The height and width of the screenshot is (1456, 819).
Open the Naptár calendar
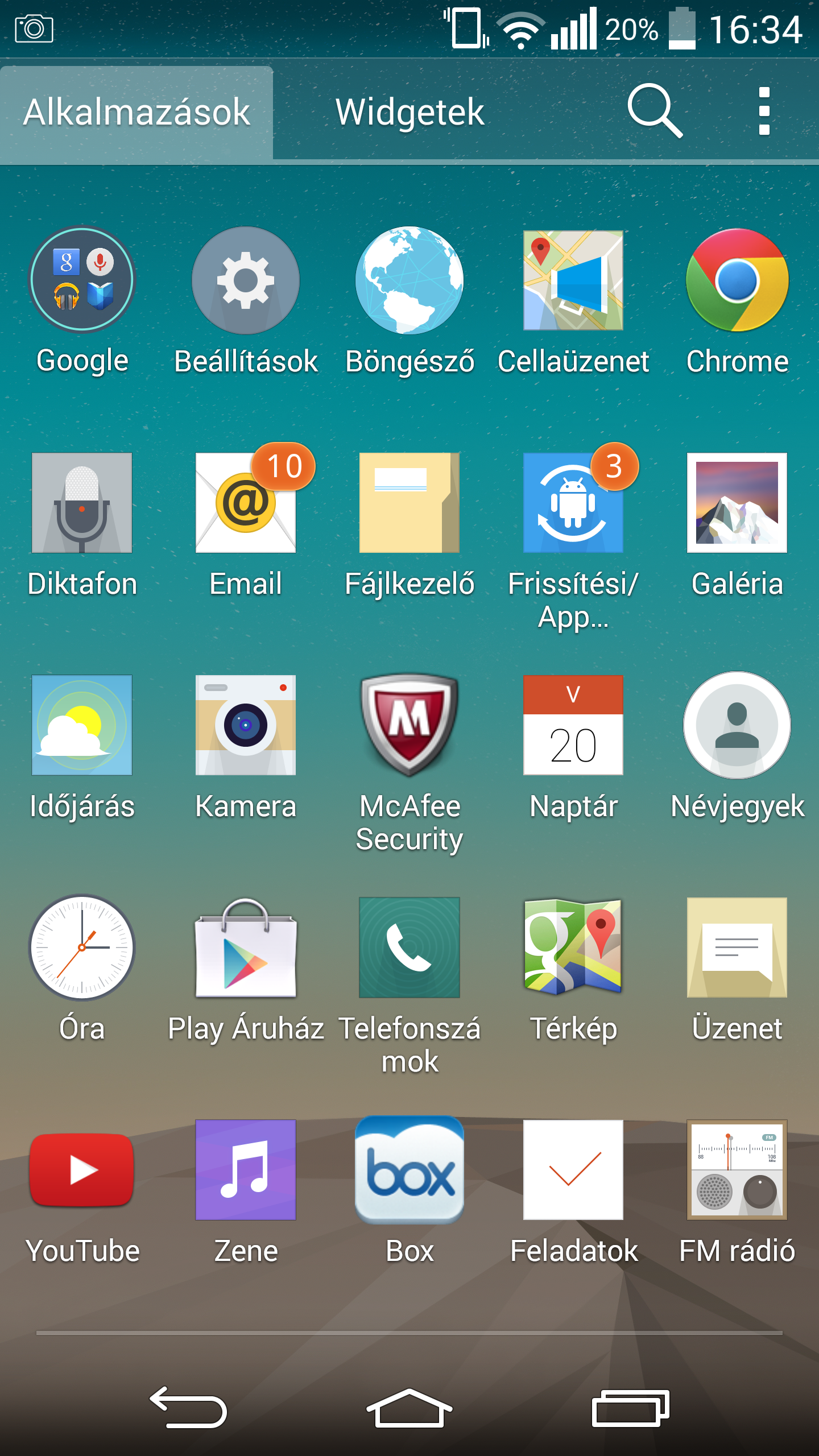point(573,725)
